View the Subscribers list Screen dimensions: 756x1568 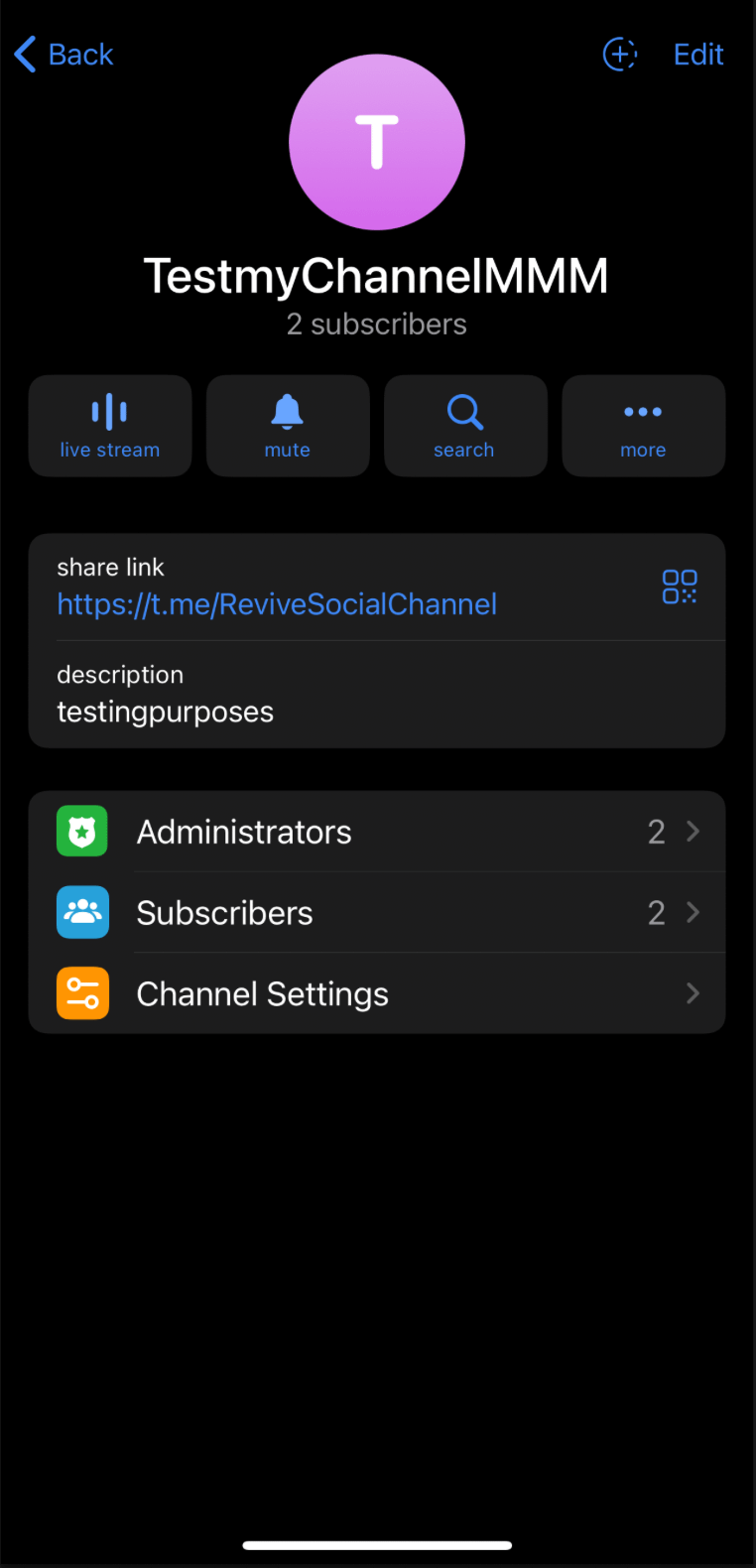(377, 913)
